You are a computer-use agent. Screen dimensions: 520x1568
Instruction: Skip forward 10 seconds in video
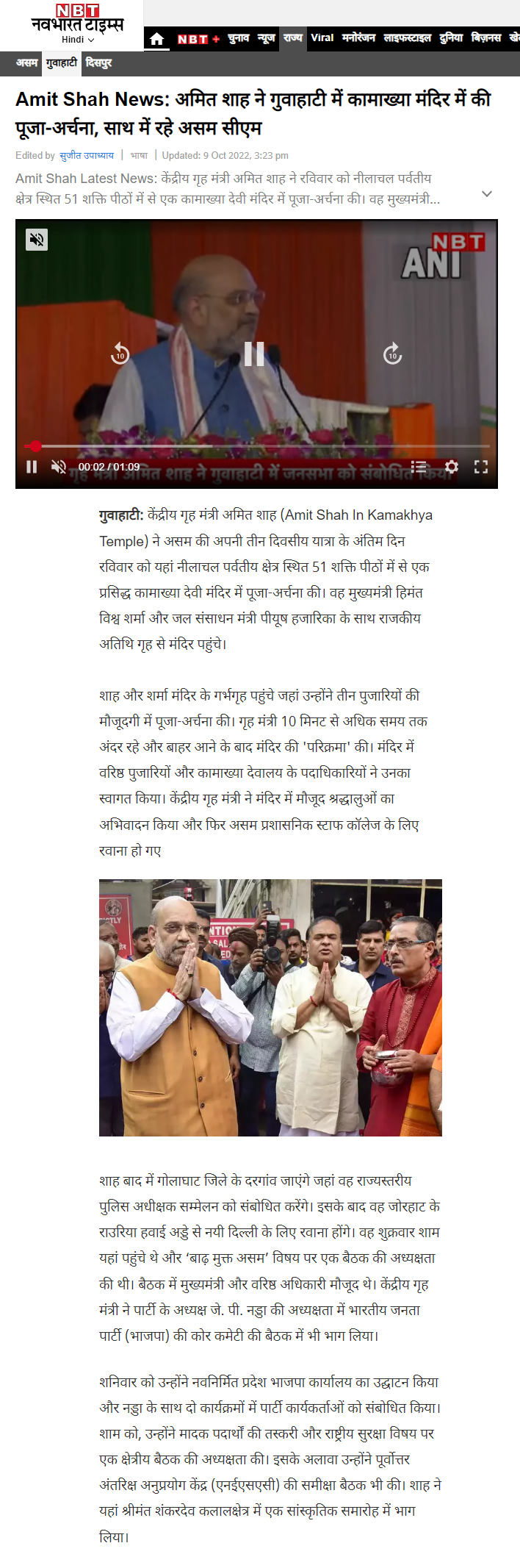393,354
